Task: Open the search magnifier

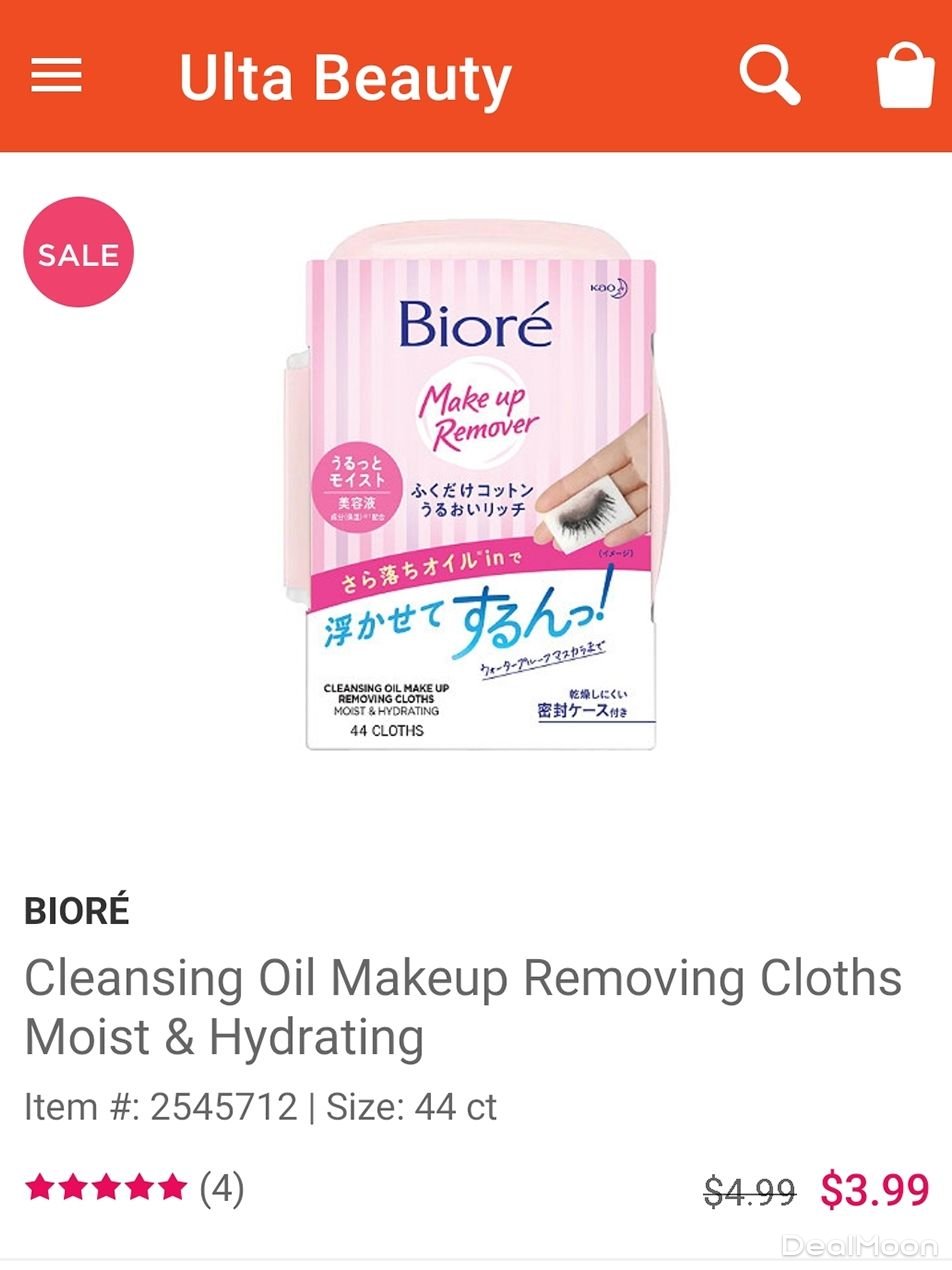Action: click(x=769, y=75)
